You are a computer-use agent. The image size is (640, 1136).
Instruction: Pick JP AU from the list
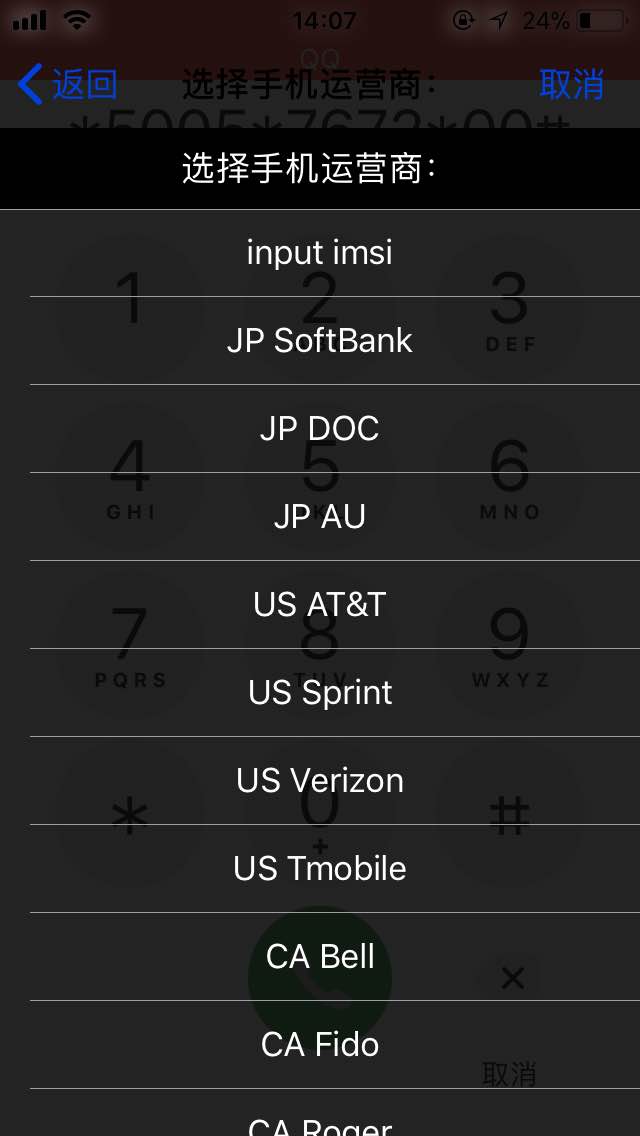coord(320,517)
